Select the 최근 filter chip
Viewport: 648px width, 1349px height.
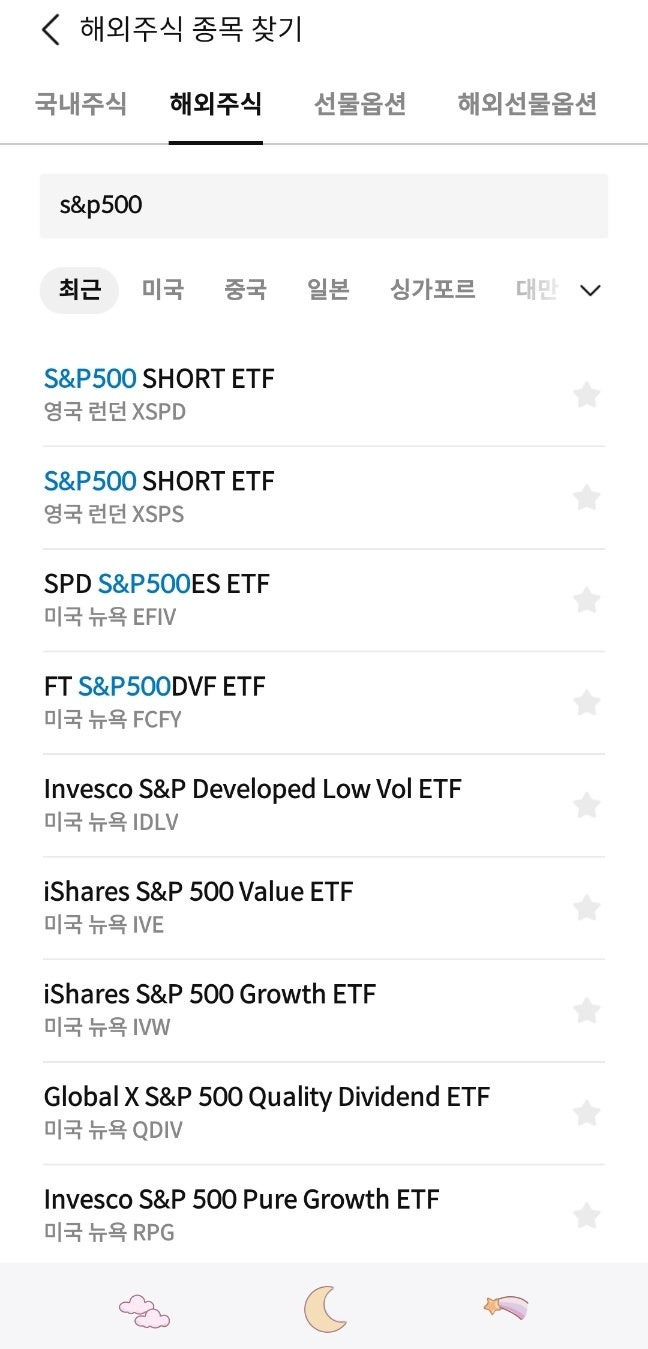tap(80, 290)
